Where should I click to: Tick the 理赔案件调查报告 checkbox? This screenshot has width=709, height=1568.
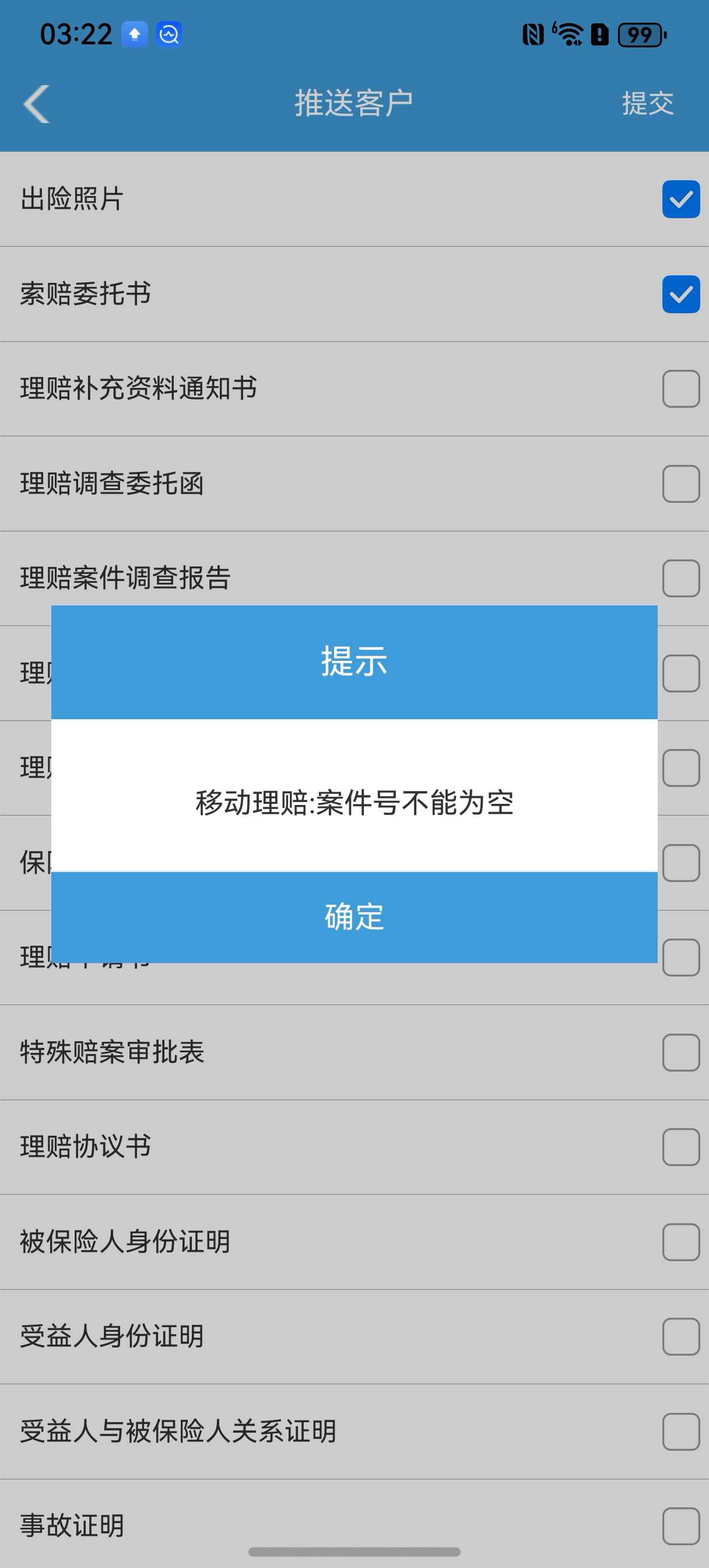click(x=681, y=578)
